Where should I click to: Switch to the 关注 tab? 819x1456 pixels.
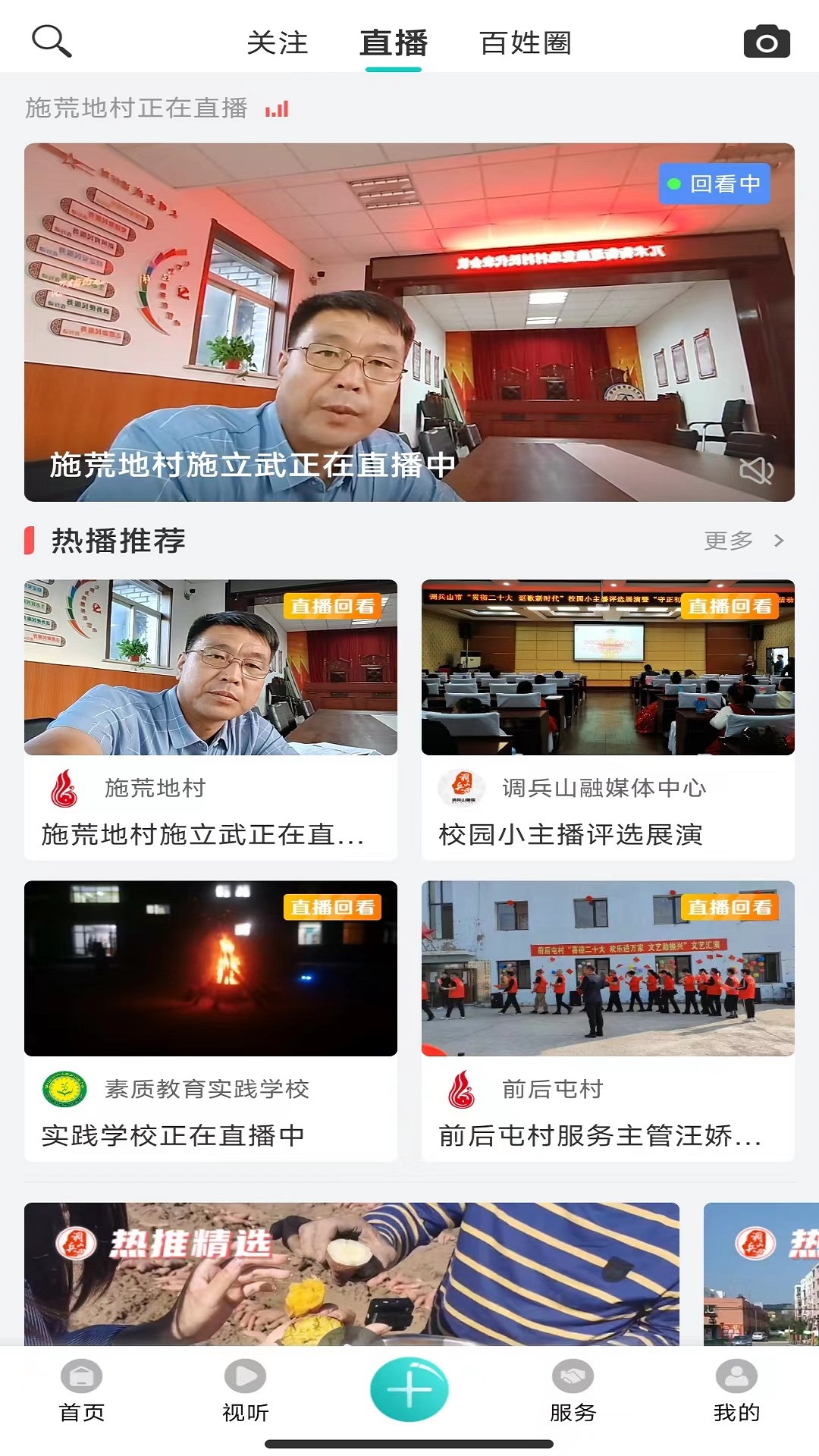[x=278, y=43]
